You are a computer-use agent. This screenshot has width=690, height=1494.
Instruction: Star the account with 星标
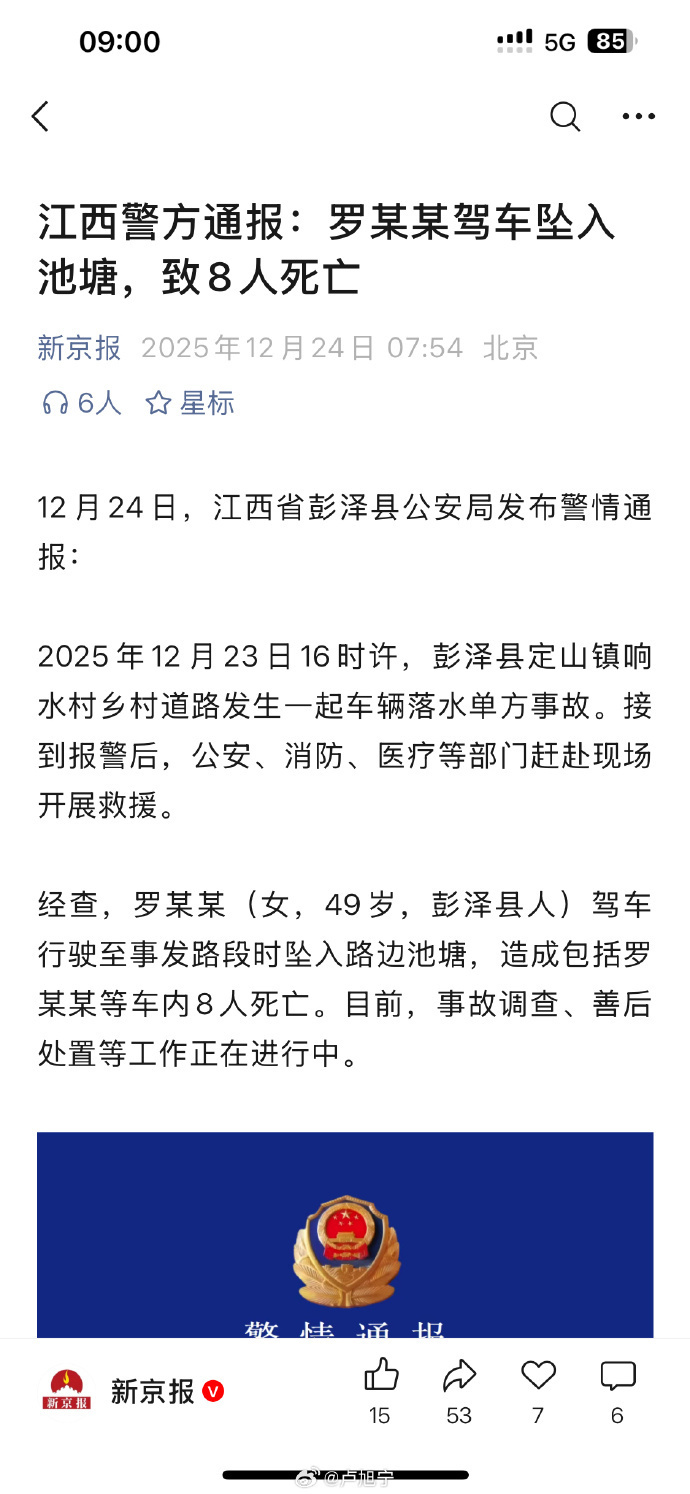[190, 403]
